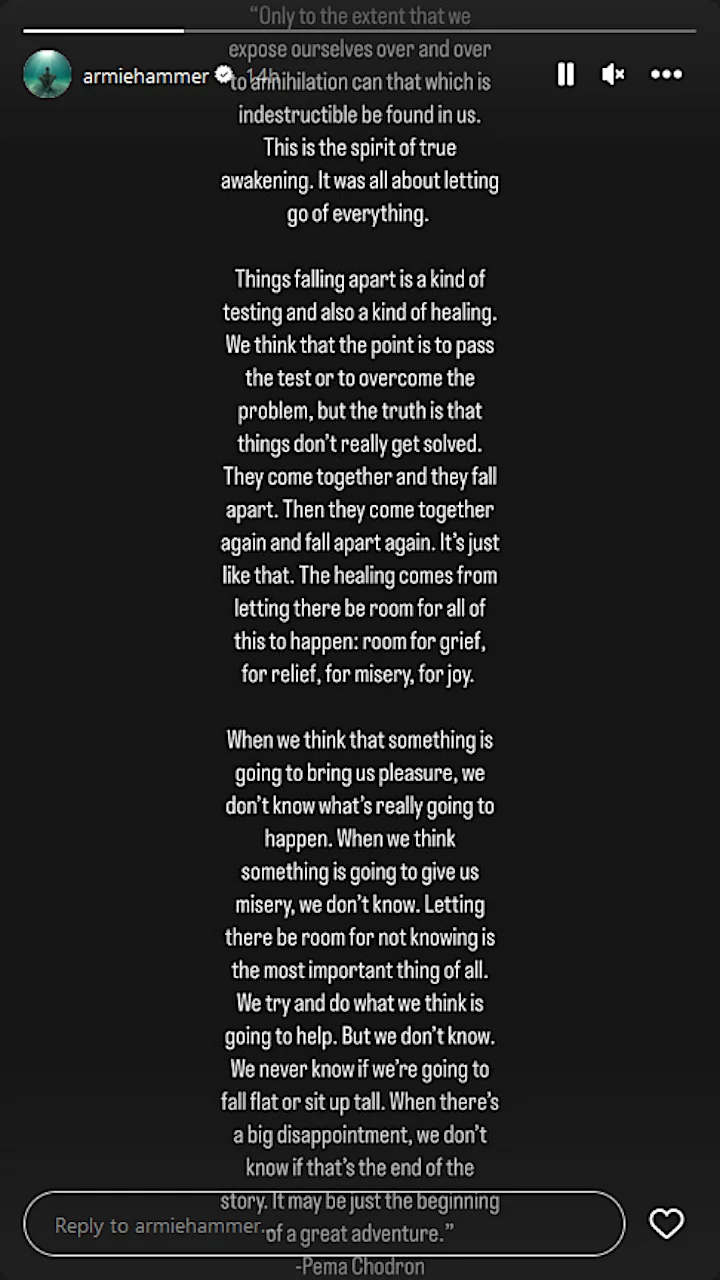Pause the story playback
Viewport: 720px width, 1280px height.
point(566,74)
